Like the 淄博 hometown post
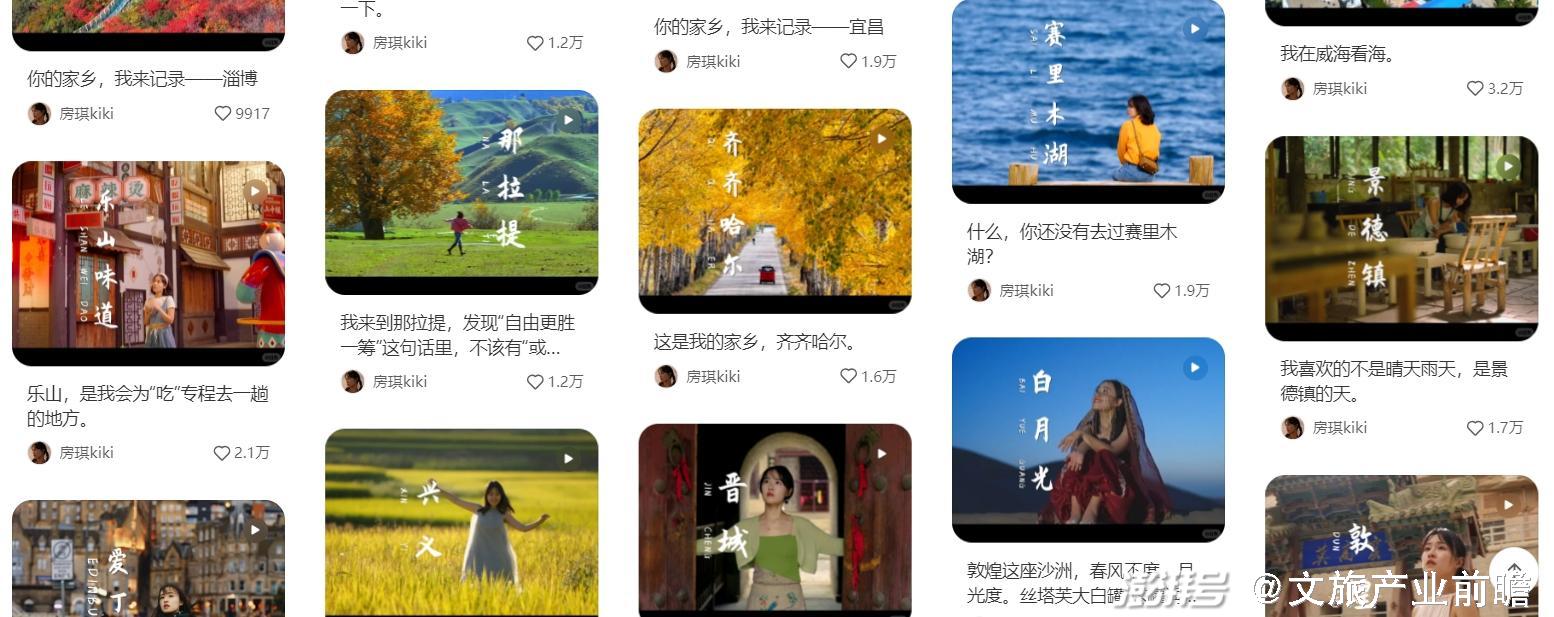 [x=223, y=114]
